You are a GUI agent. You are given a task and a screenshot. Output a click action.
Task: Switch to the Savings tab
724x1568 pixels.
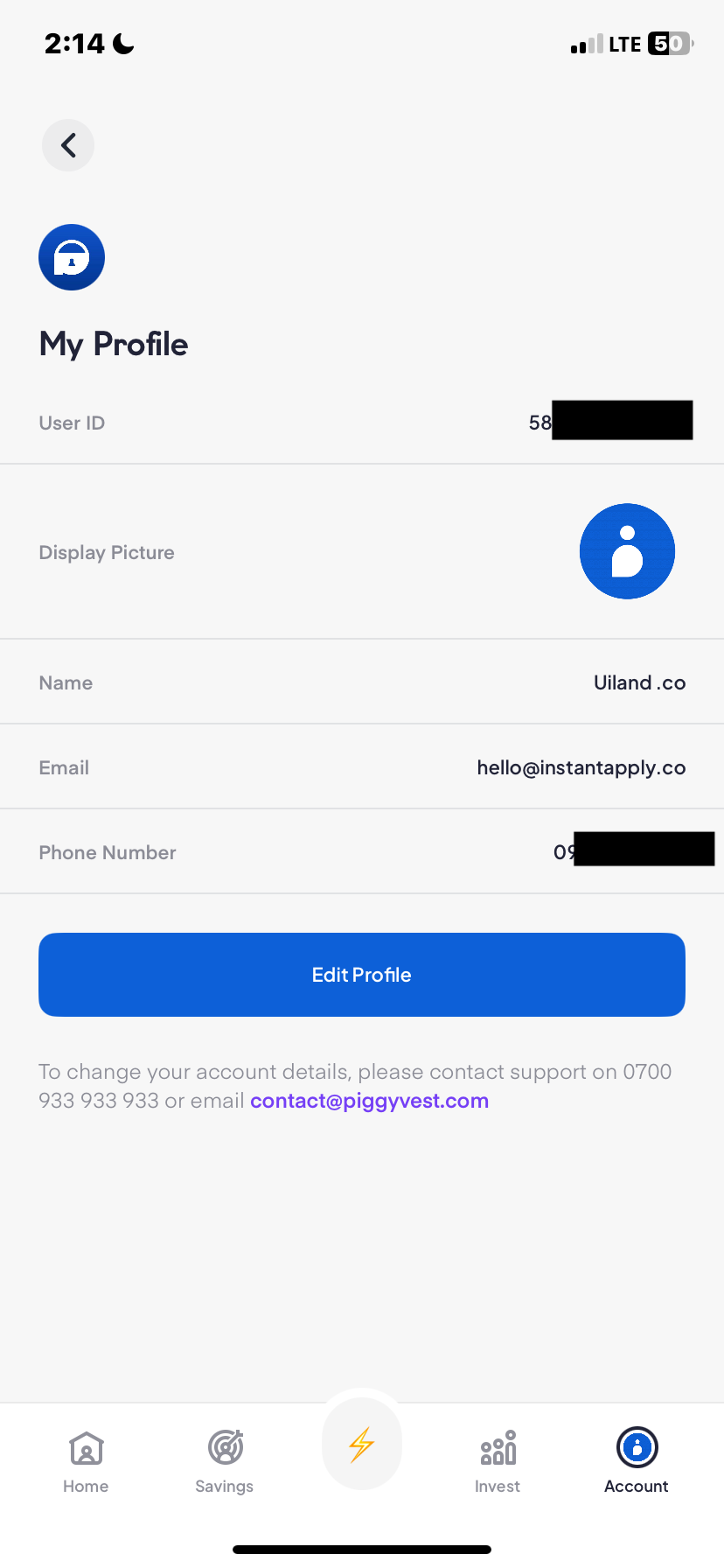(x=225, y=1460)
